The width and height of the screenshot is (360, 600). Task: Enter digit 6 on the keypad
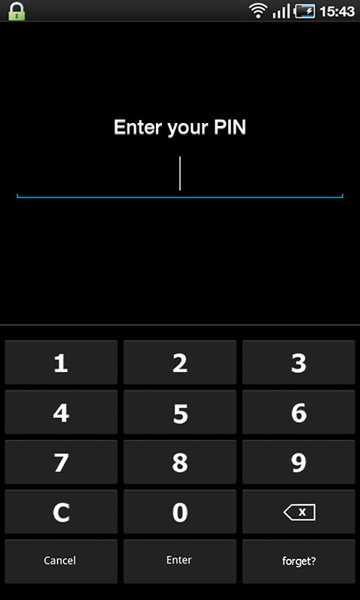(x=299, y=412)
